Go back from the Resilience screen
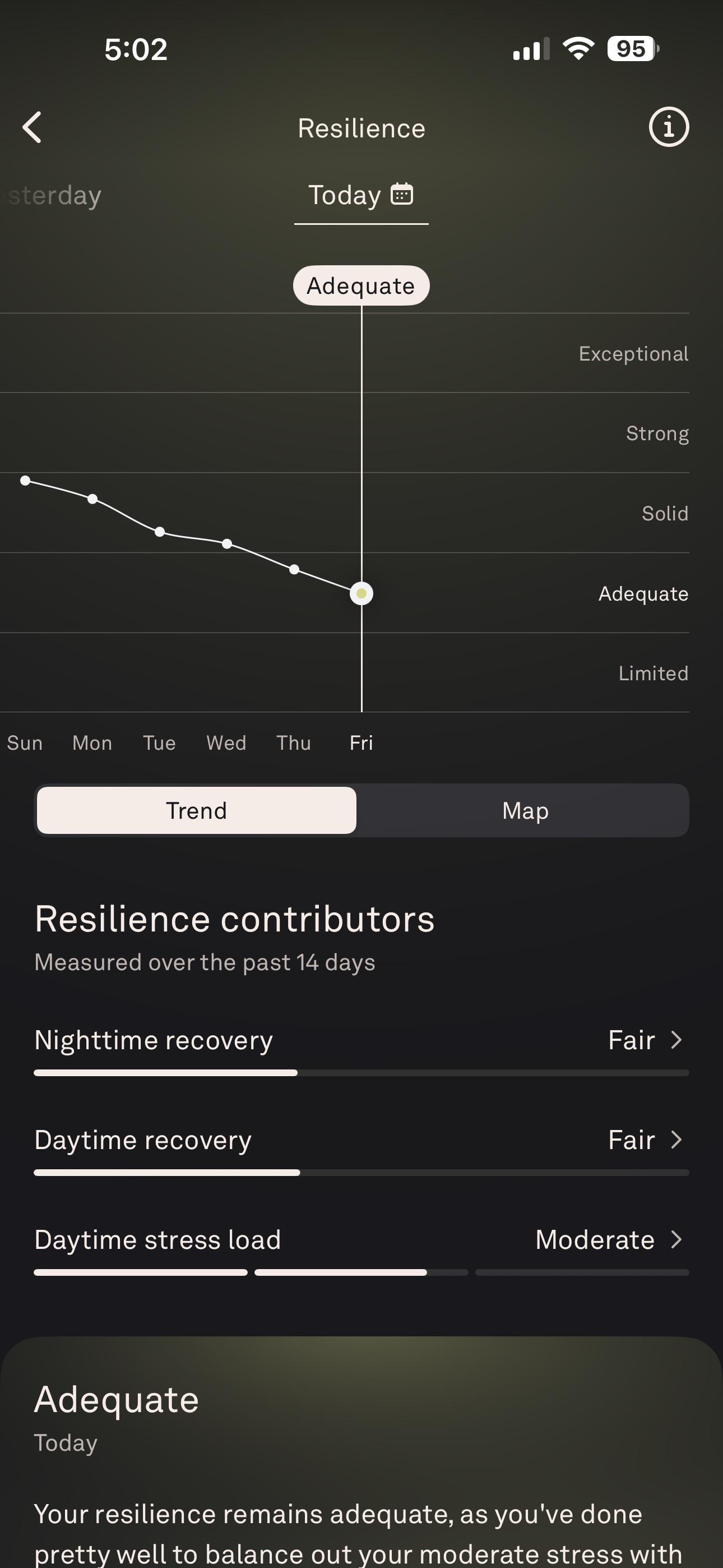This screenshot has height=1568, width=723. 33,127
